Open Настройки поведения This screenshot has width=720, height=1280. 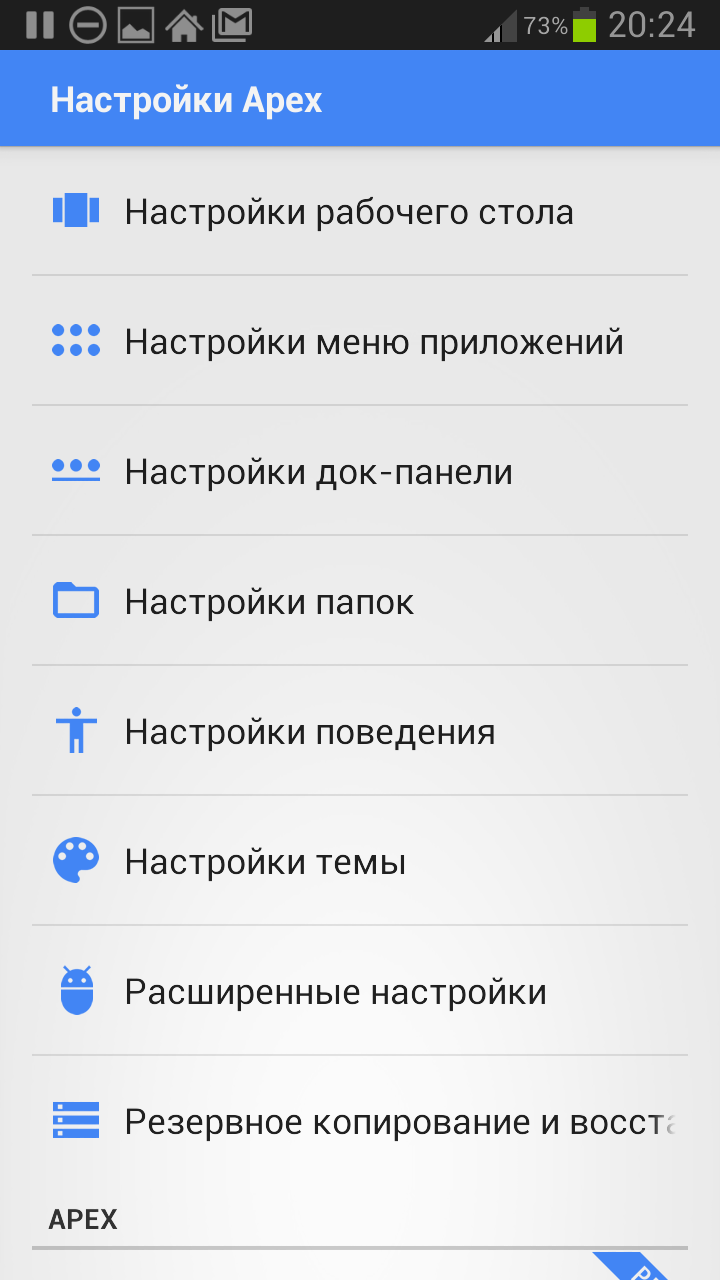click(x=360, y=731)
